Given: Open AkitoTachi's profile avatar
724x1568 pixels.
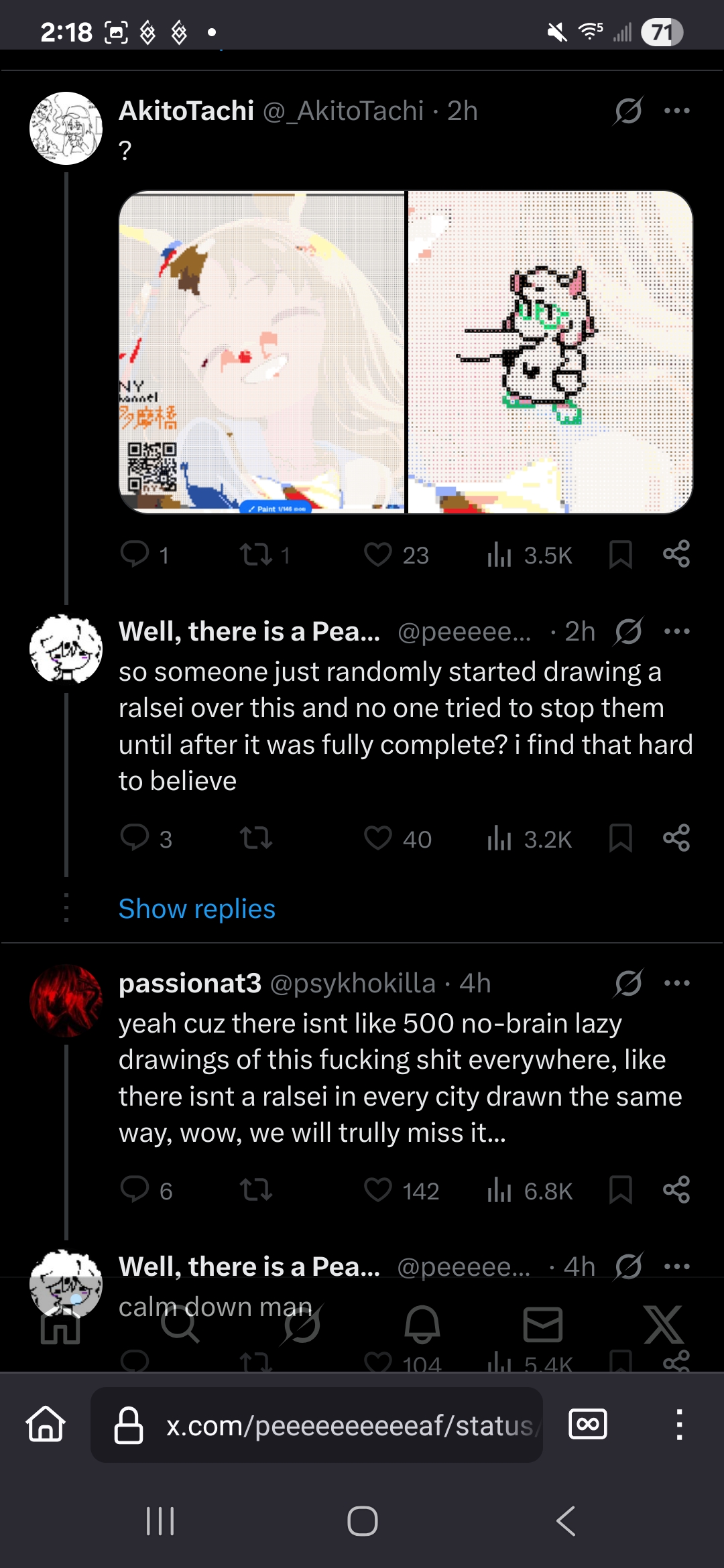Looking at the screenshot, I should pyautogui.click(x=66, y=128).
